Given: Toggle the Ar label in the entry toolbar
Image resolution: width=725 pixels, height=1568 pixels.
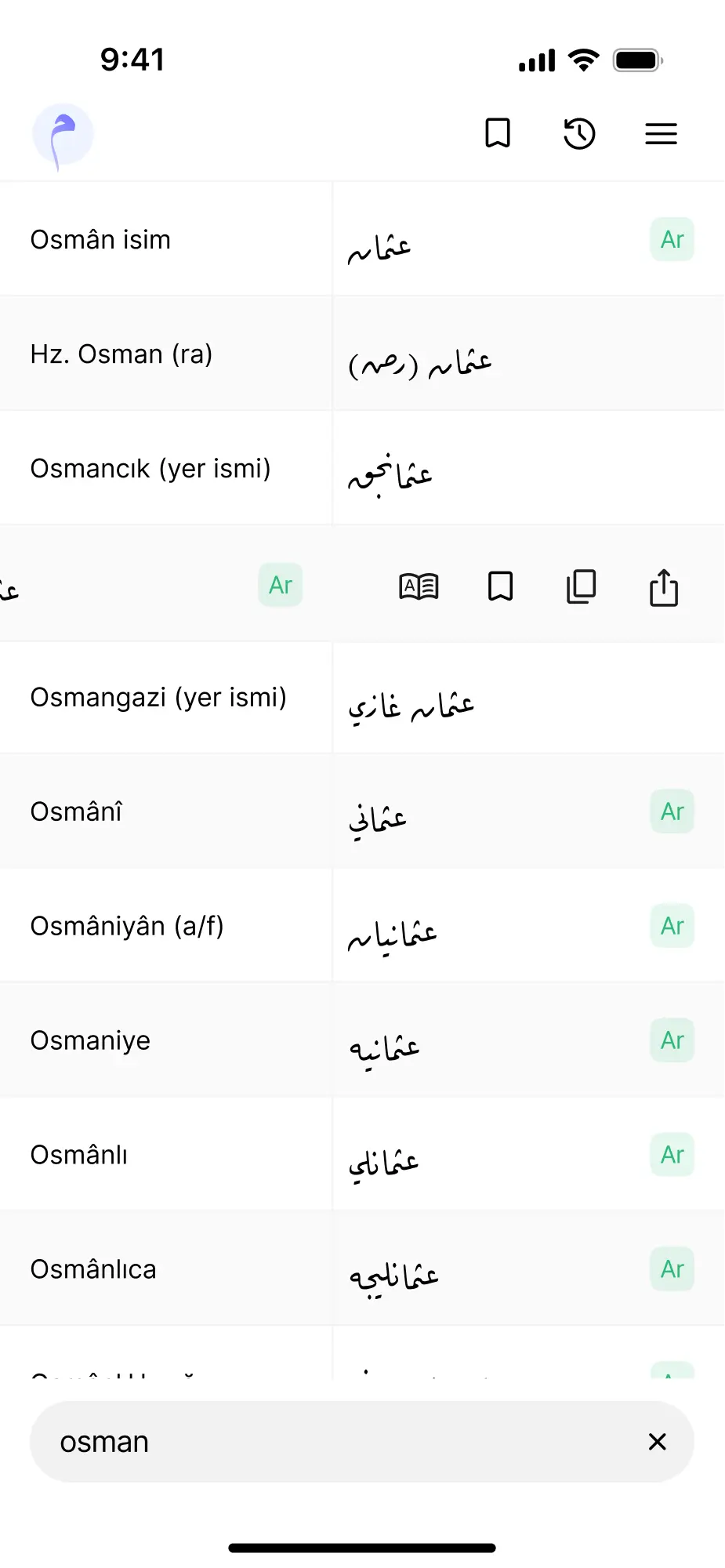Looking at the screenshot, I should point(280,584).
